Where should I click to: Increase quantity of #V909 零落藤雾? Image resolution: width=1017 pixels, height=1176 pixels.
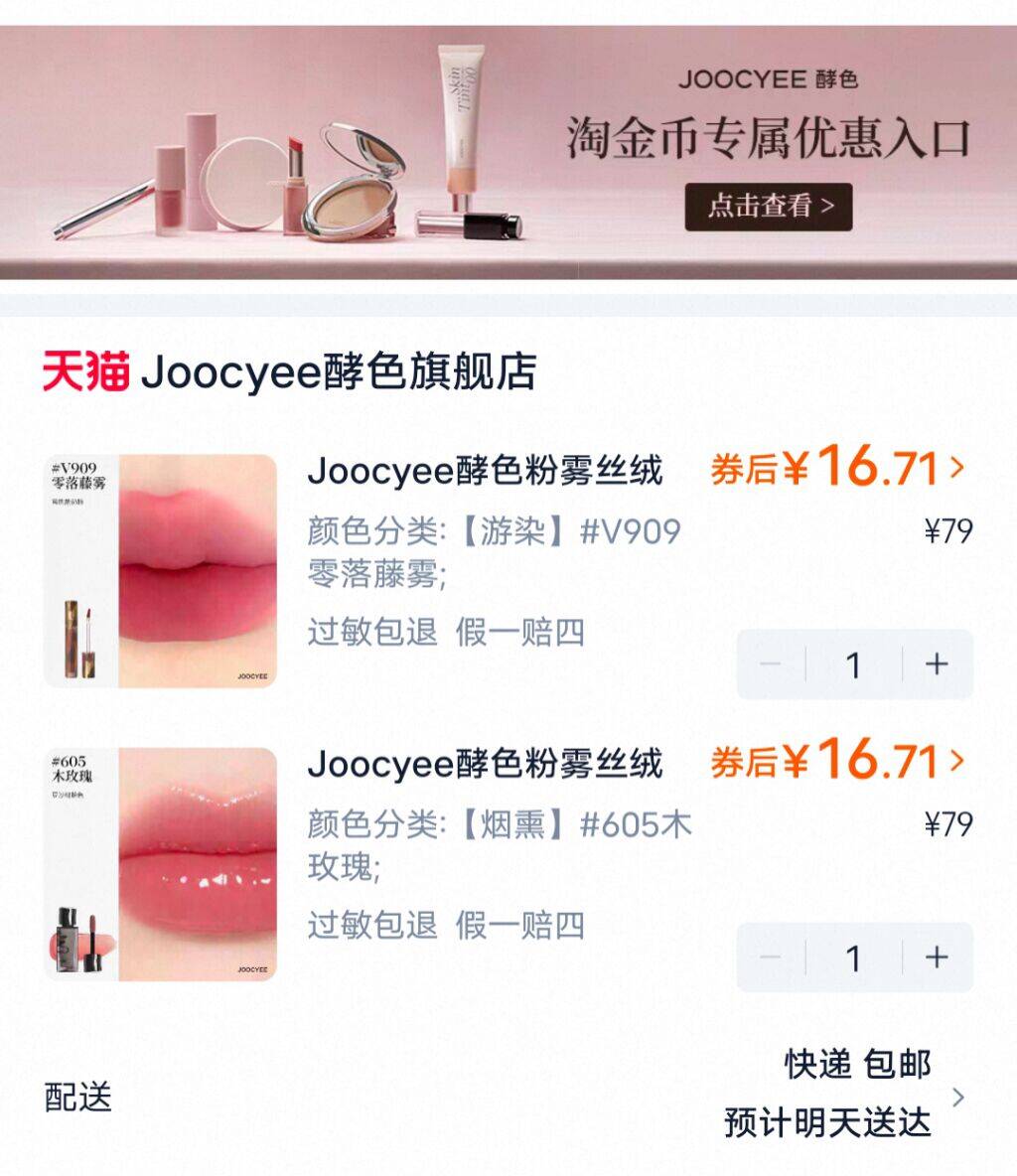point(937,663)
